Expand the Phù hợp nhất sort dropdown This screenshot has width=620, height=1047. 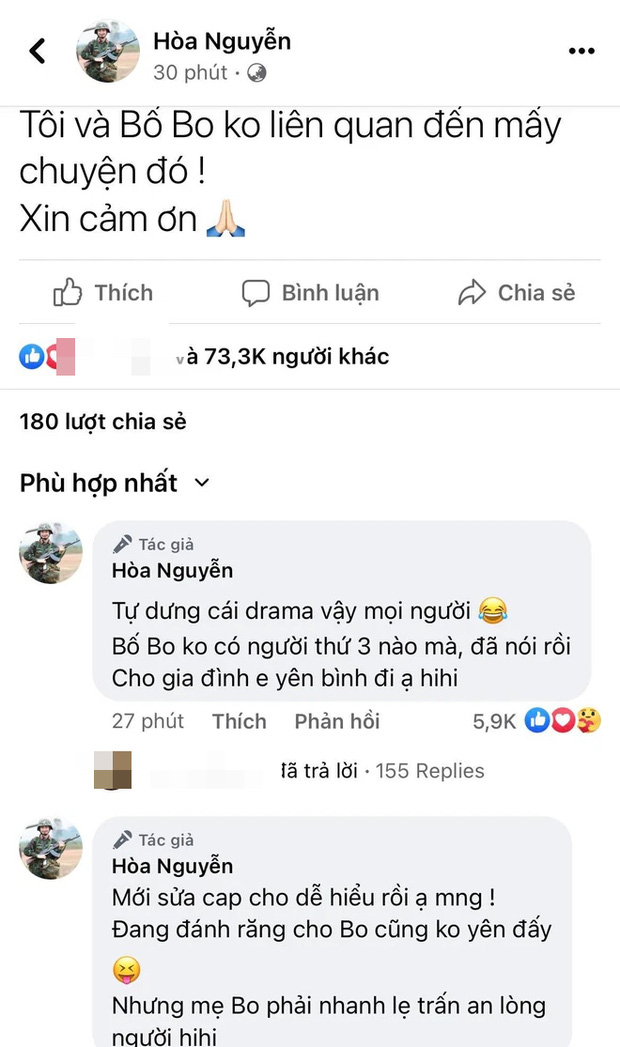tap(115, 483)
